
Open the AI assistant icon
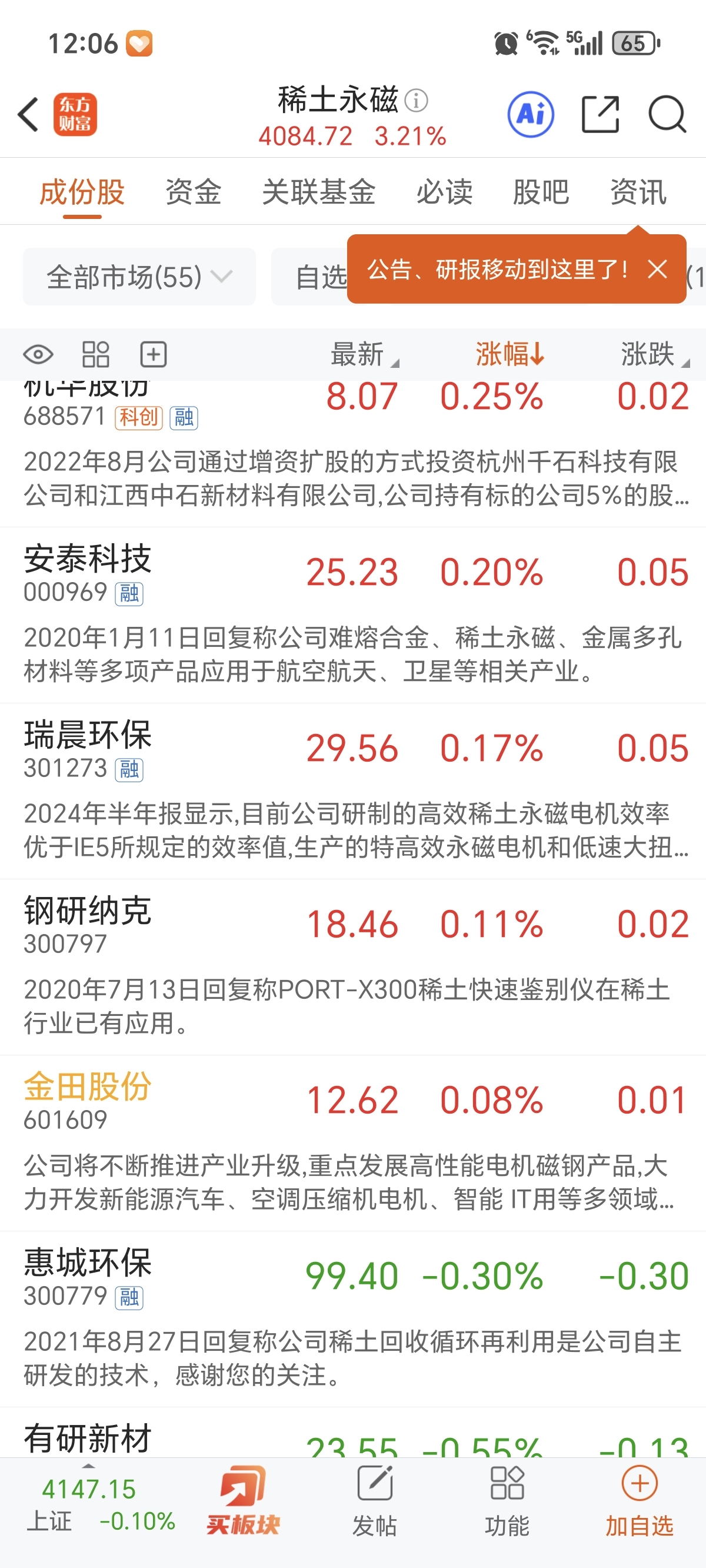coord(531,114)
